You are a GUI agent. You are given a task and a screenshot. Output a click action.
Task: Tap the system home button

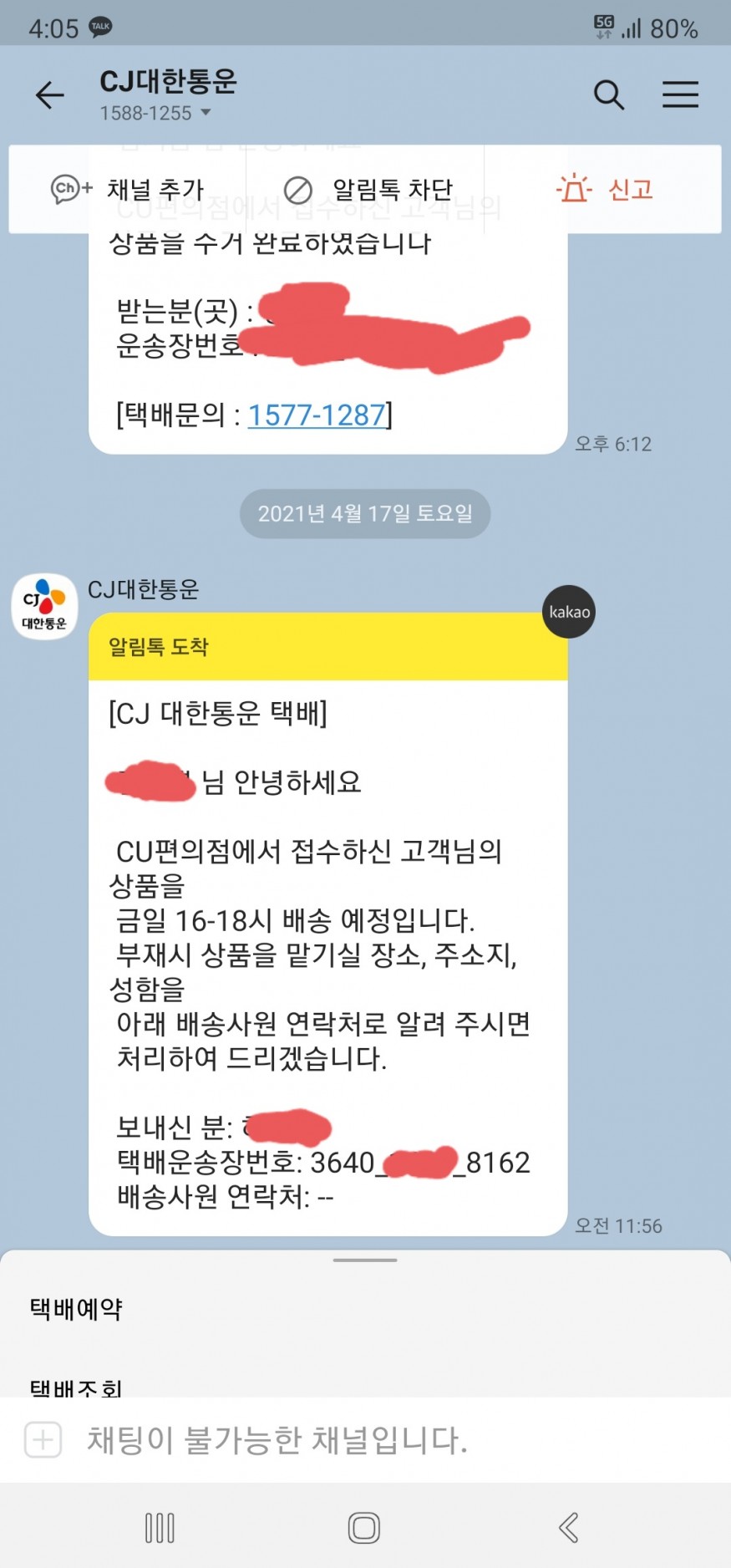pos(364,1527)
